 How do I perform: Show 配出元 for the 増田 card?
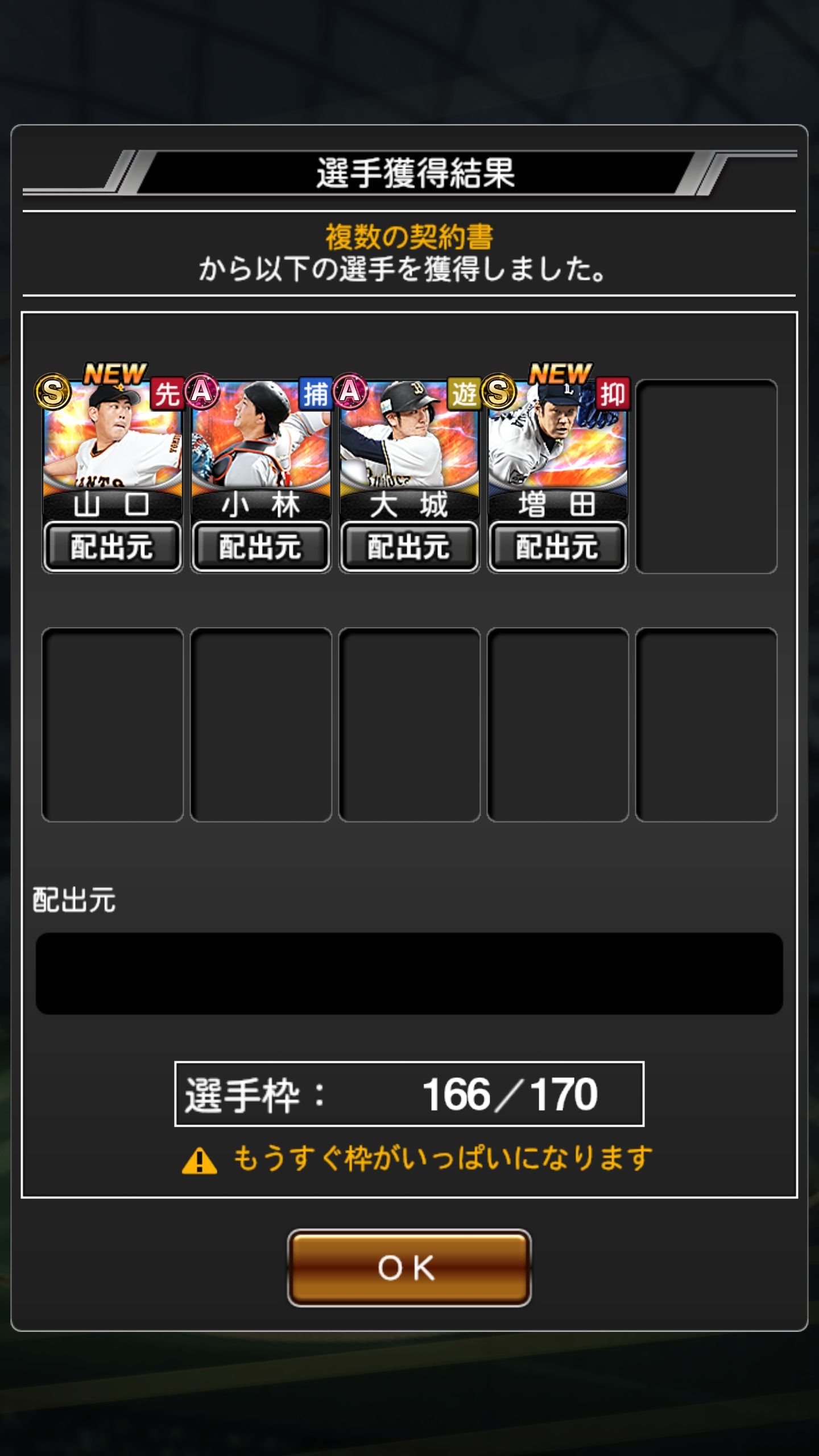tap(557, 547)
